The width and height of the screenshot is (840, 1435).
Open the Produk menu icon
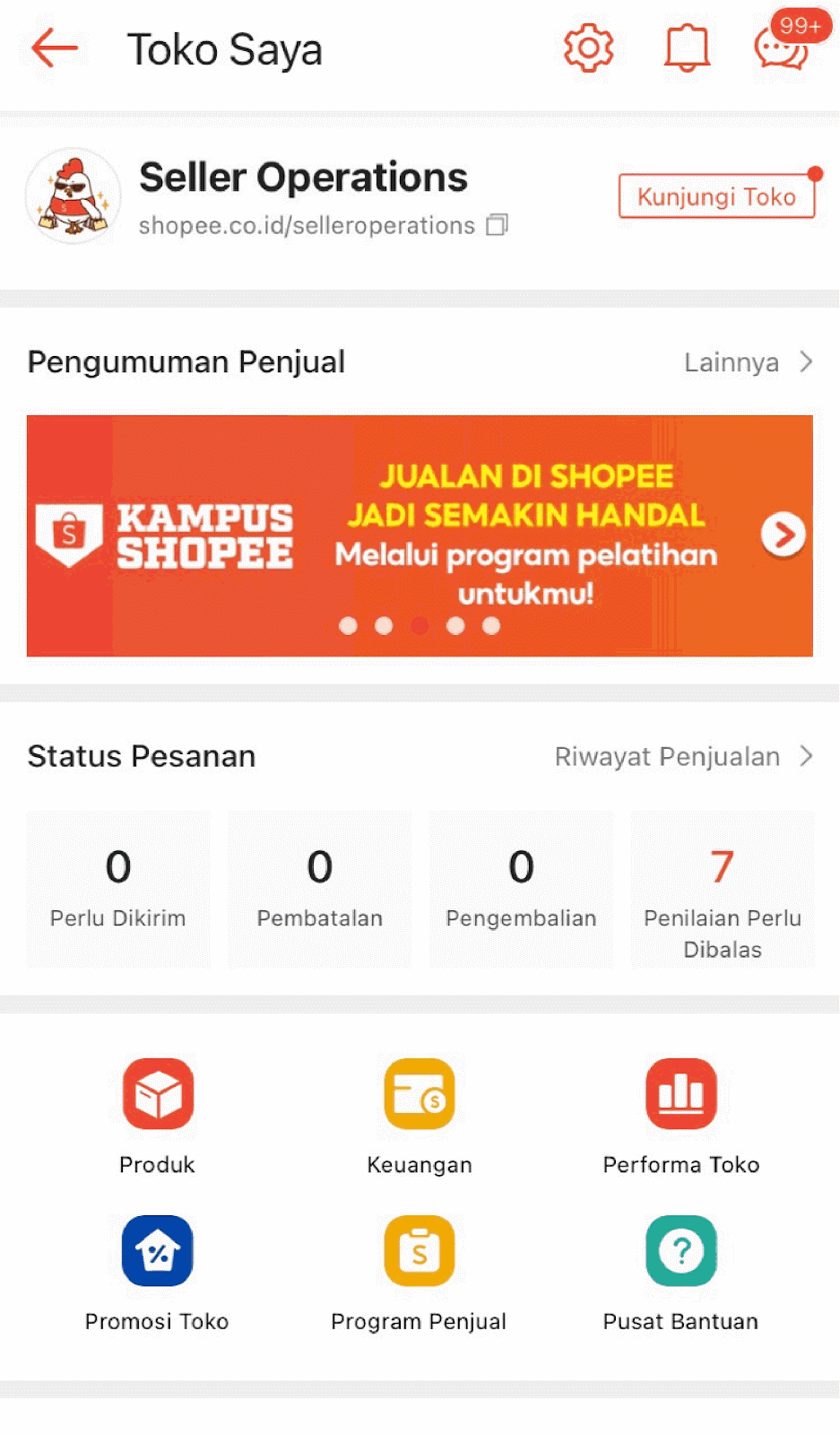point(157,1092)
